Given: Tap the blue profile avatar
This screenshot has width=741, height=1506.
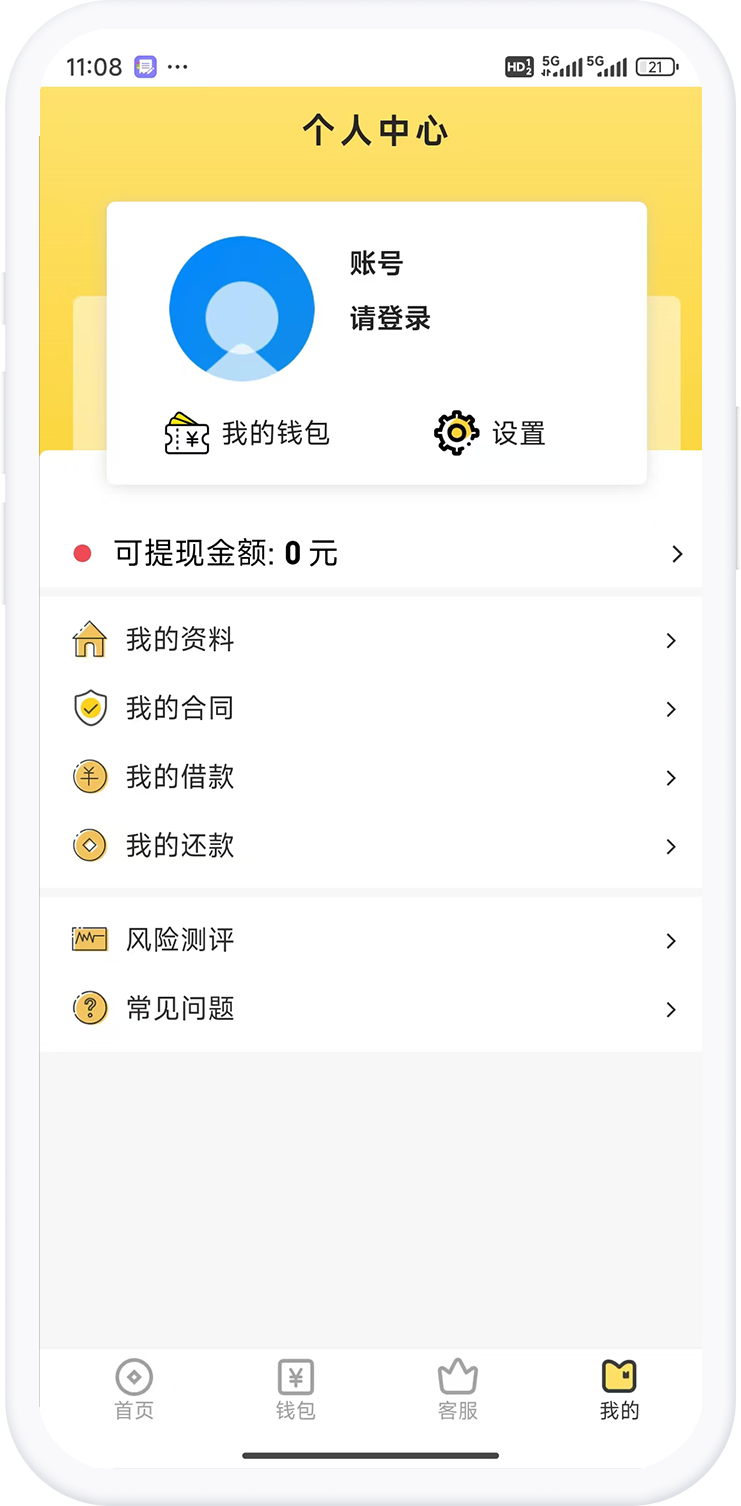Looking at the screenshot, I should 242,309.
